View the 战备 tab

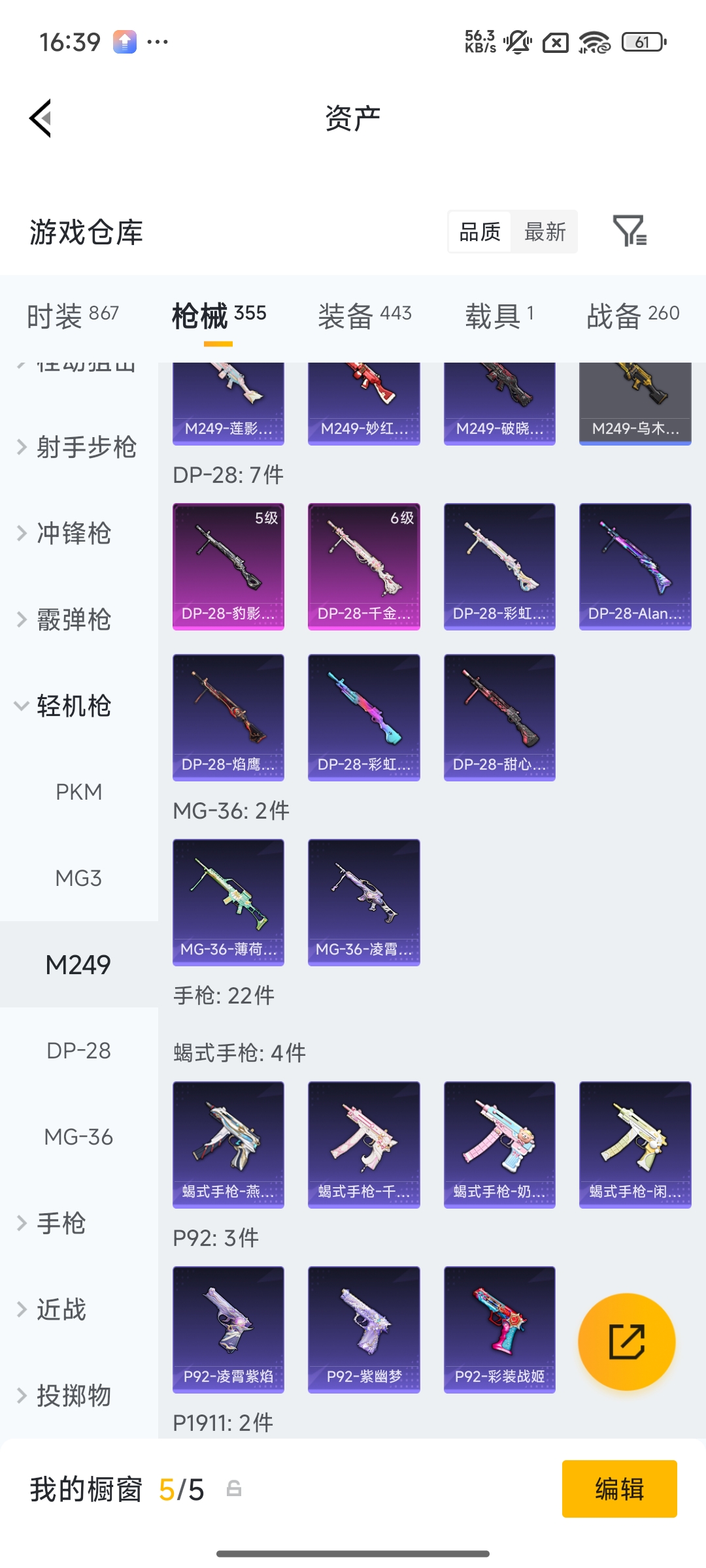pyautogui.click(x=632, y=315)
